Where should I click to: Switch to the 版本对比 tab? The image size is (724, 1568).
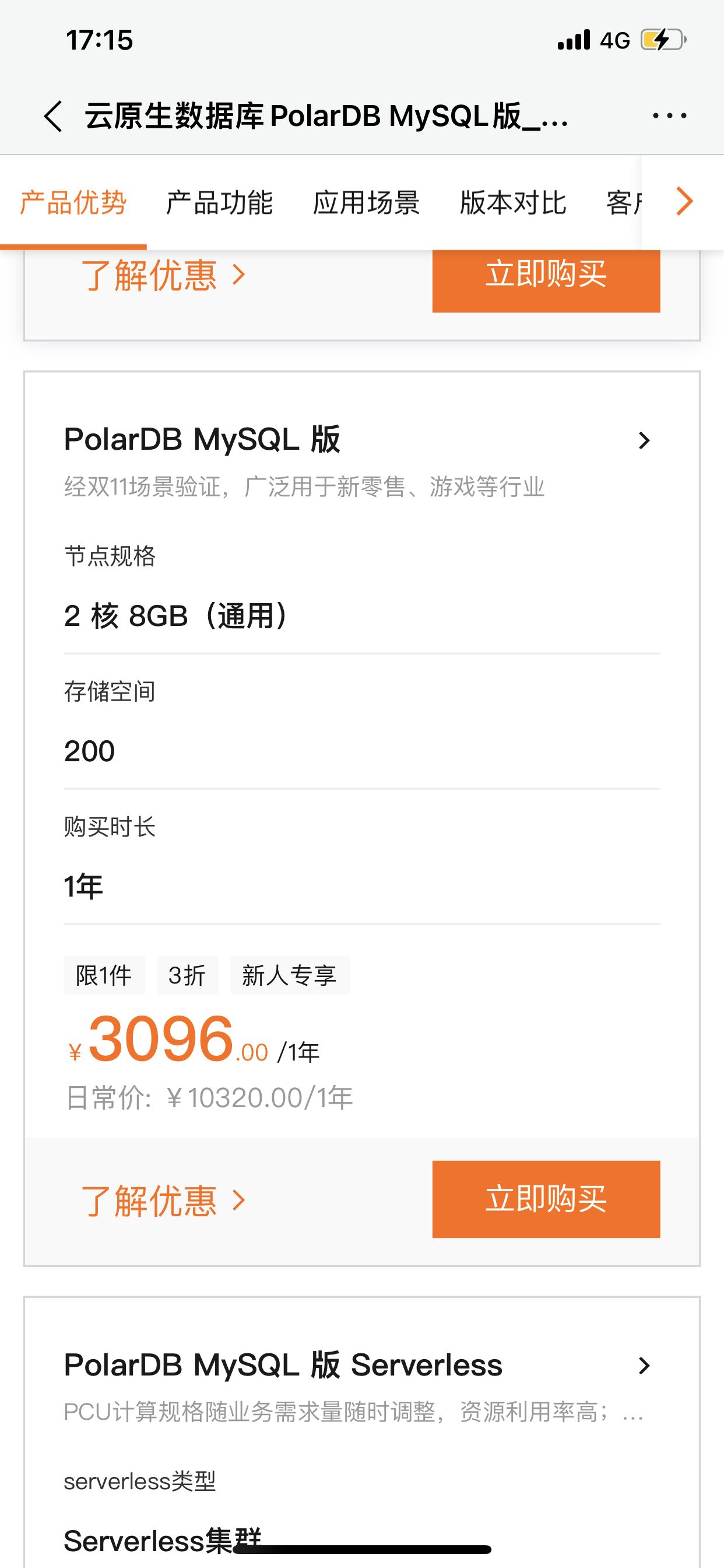(513, 202)
